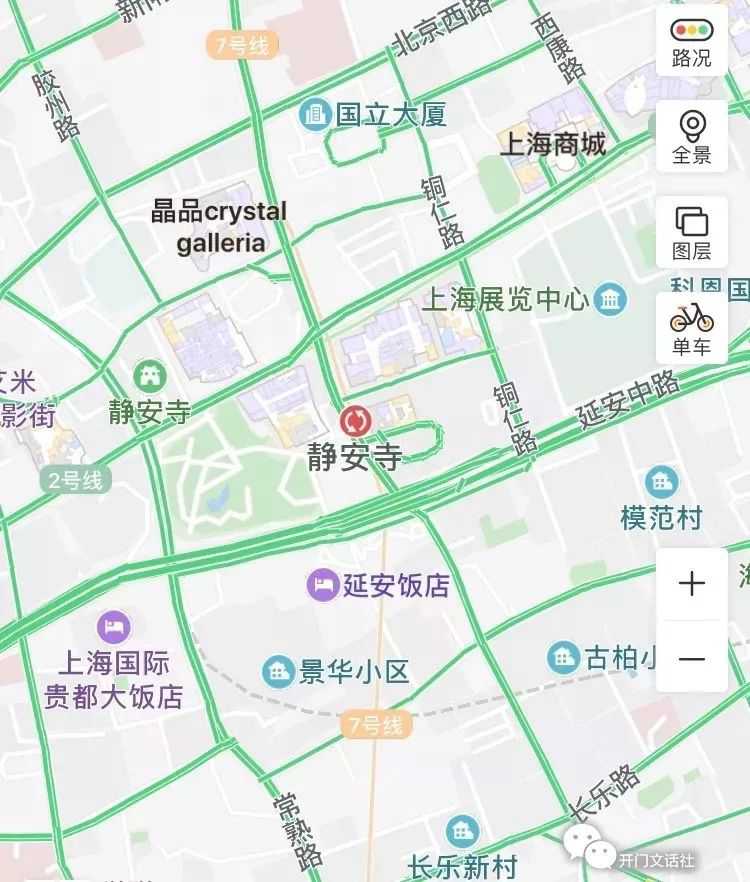750x882 pixels.
Task: Select the 上海国际贵都大饭店 hotel marker
Action: click(114, 628)
